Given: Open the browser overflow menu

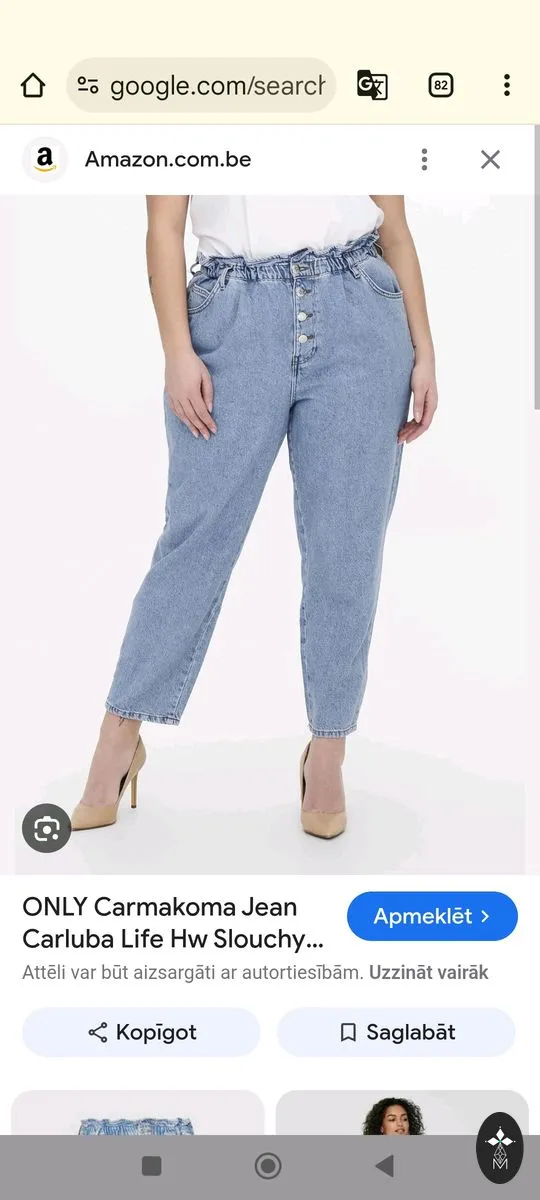Looking at the screenshot, I should [x=507, y=86].
